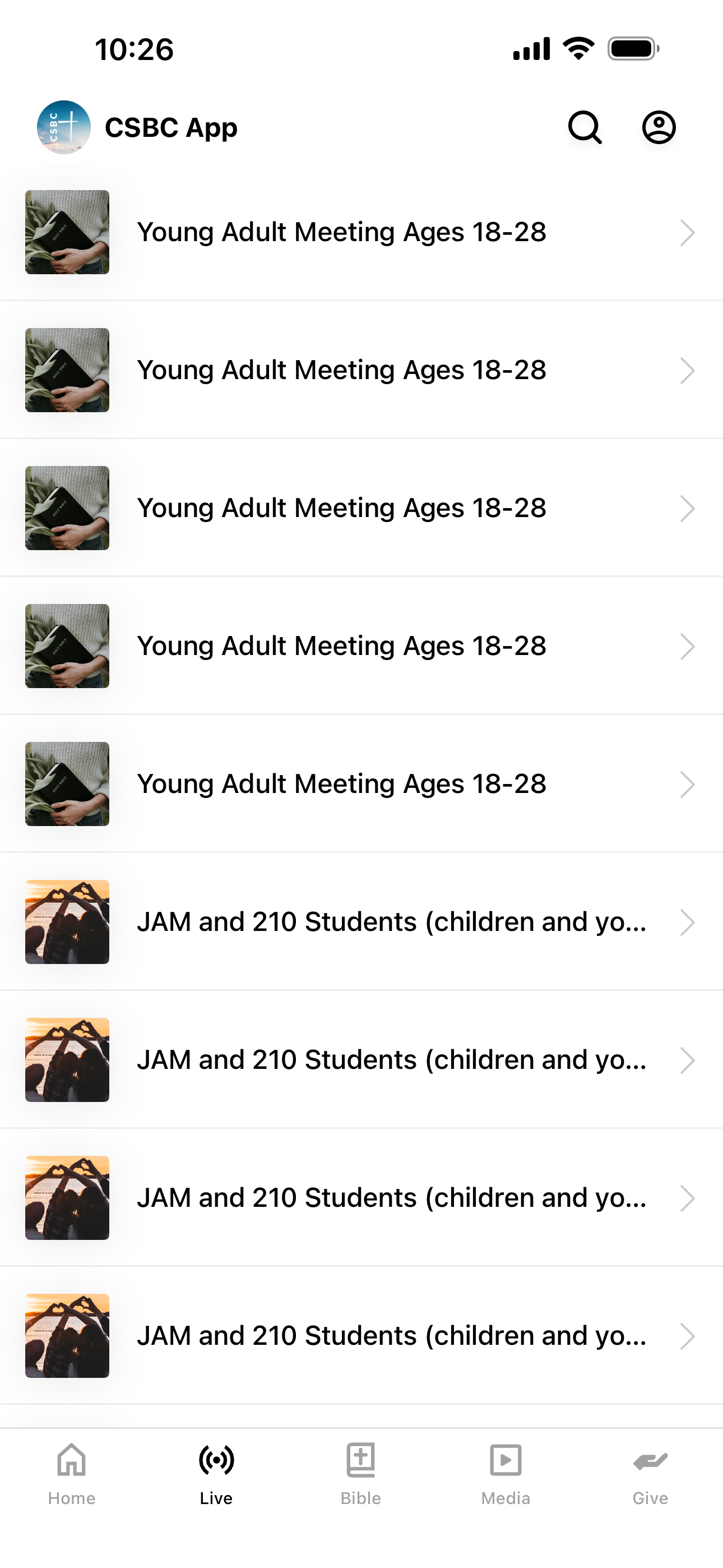Open the Give tab
The image size is (723, 1568).
point(650,1474)
